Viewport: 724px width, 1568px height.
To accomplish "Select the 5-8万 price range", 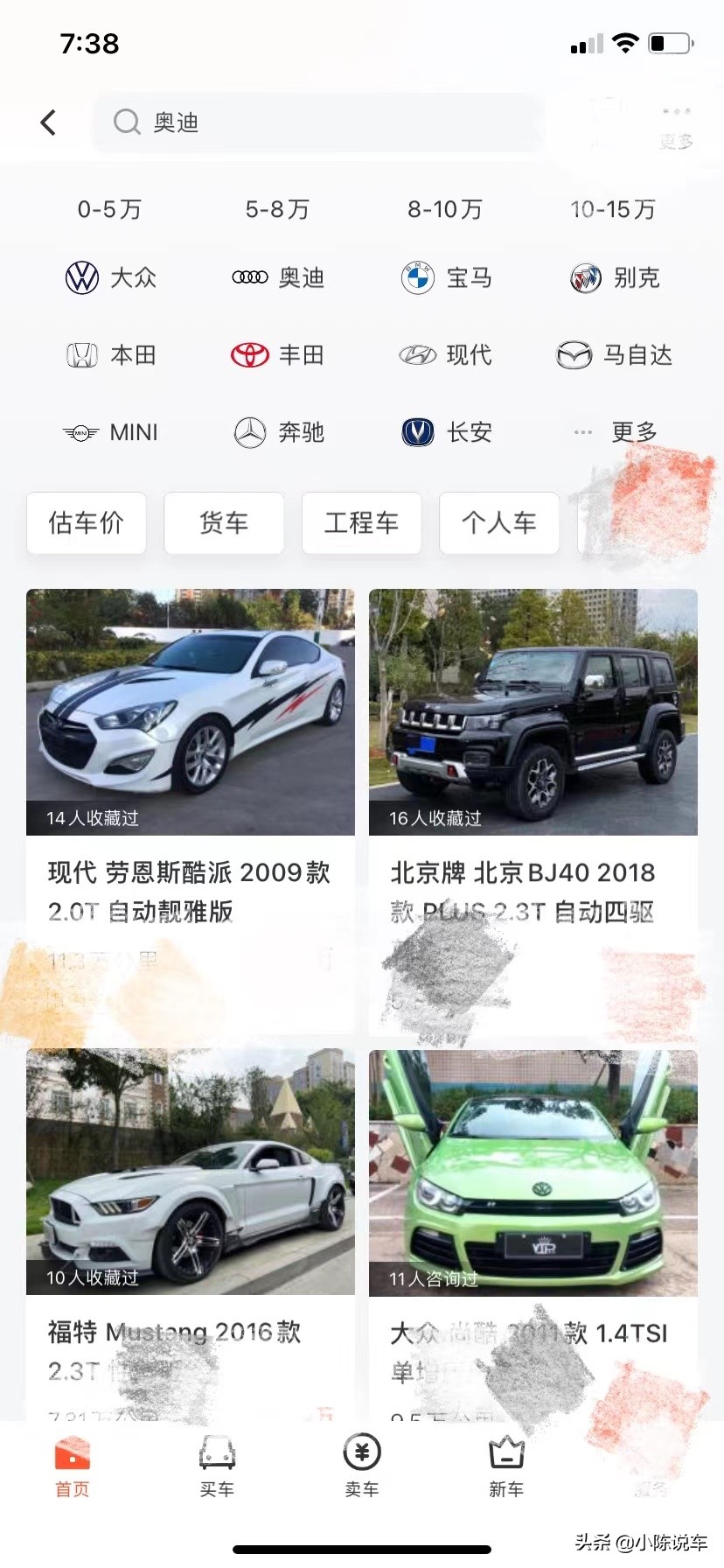I will tap(277, 209).
